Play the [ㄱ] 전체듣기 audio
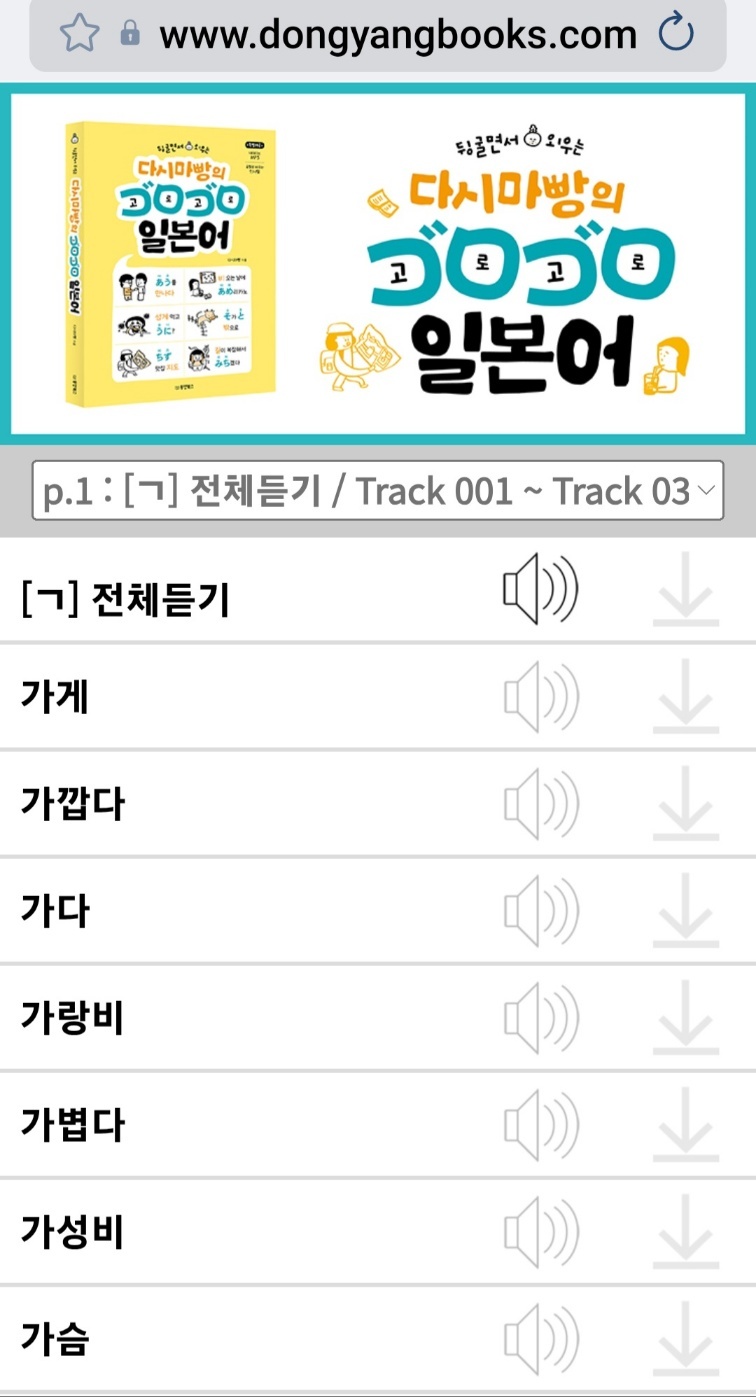 [541, 590]
